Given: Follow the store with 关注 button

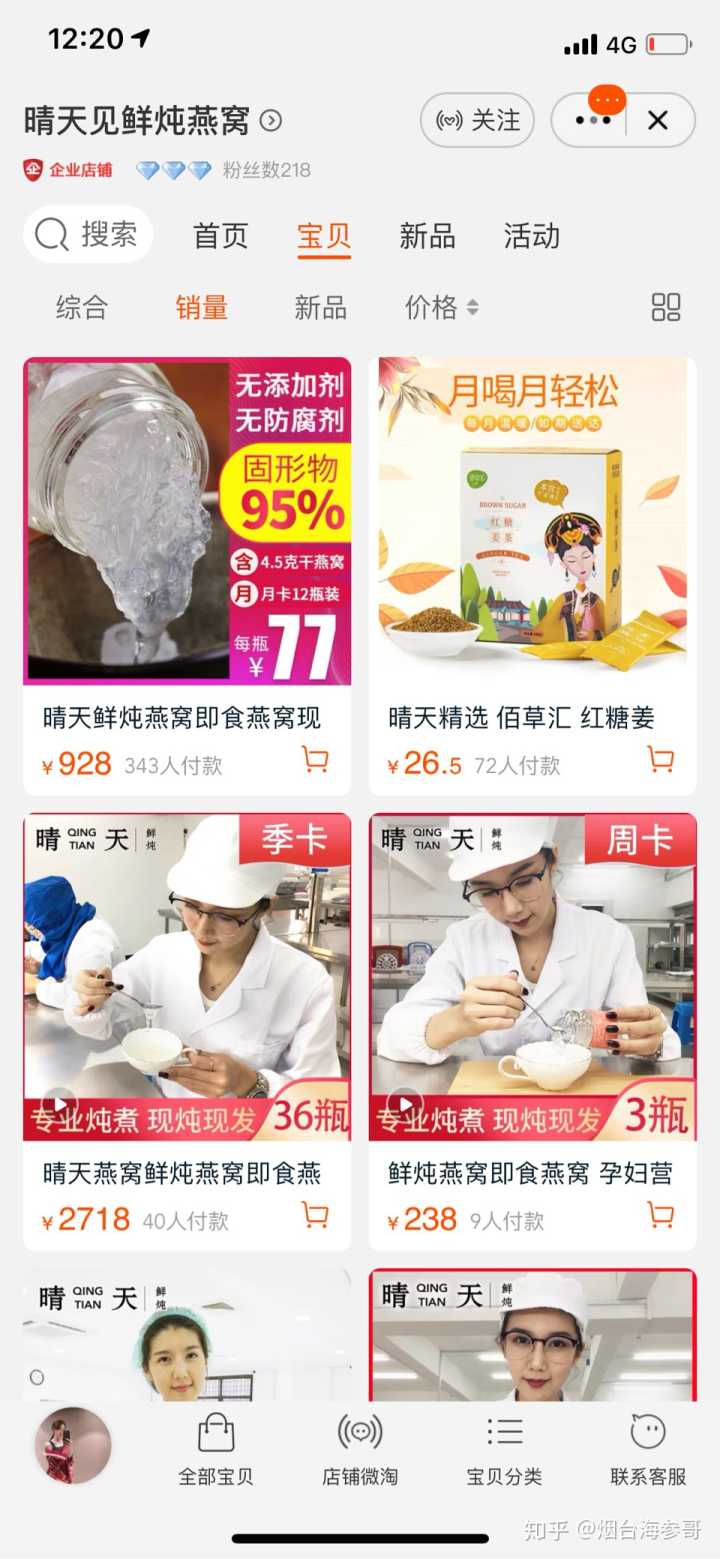Looking at the screenshot, I should tap(477, 121).
